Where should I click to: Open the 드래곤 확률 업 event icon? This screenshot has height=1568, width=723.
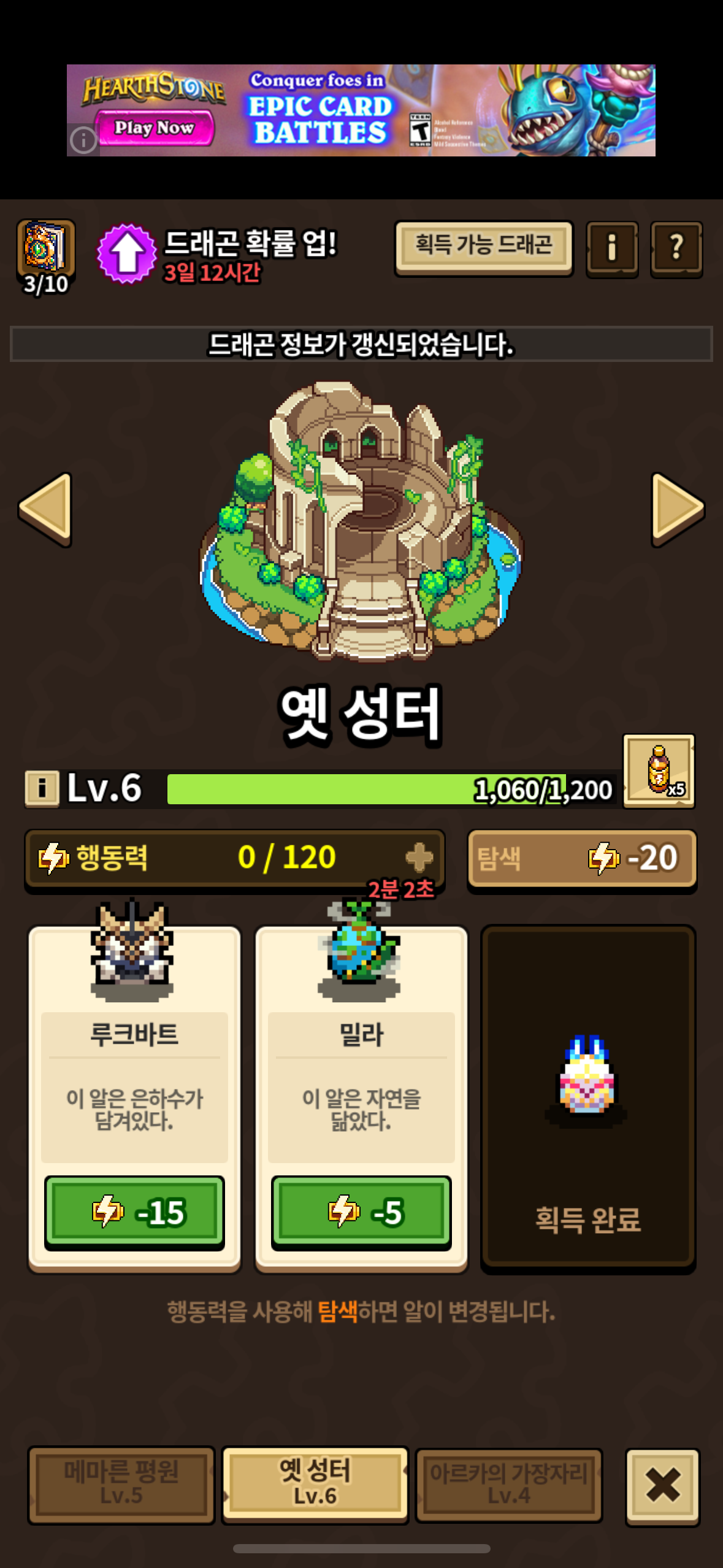coord(127,253)
